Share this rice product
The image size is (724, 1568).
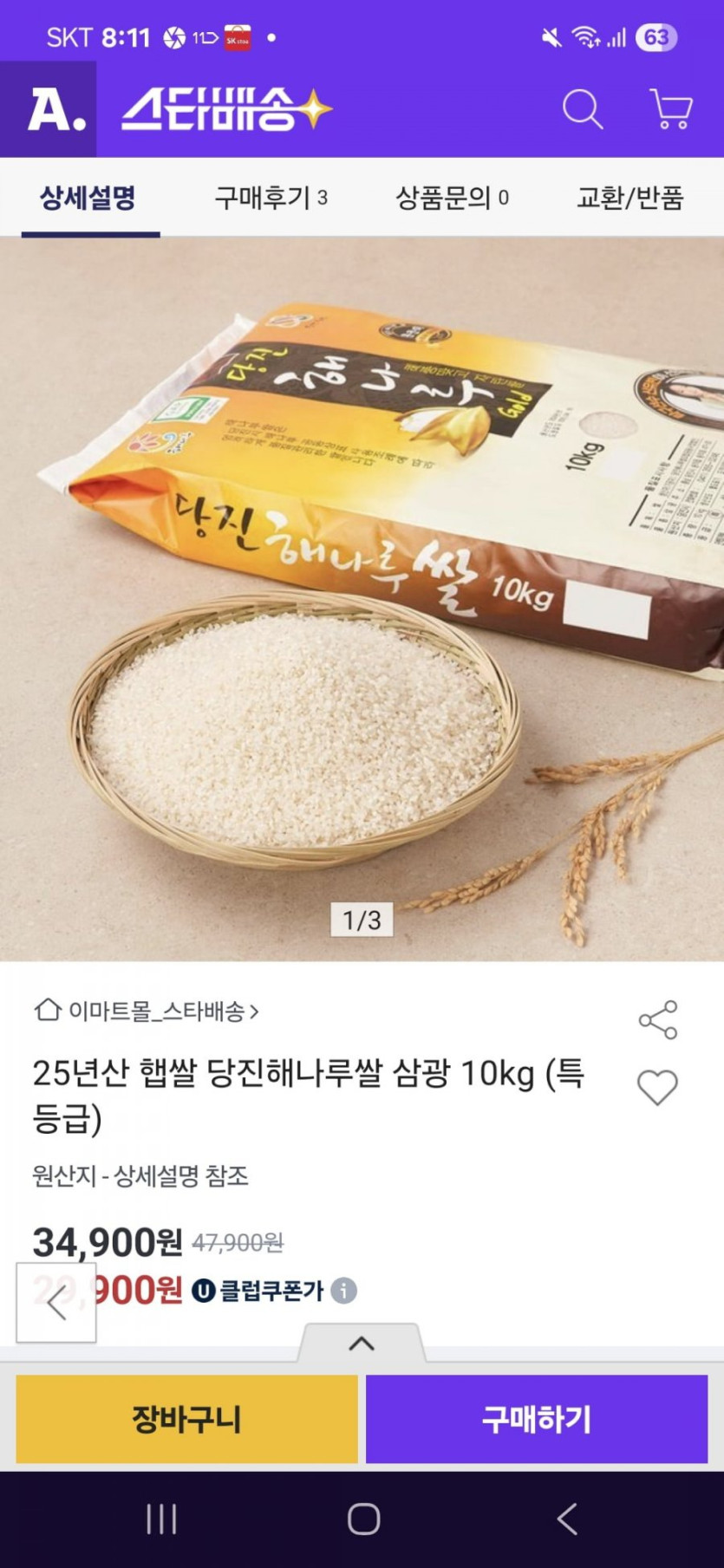[x=657, y=1019]
